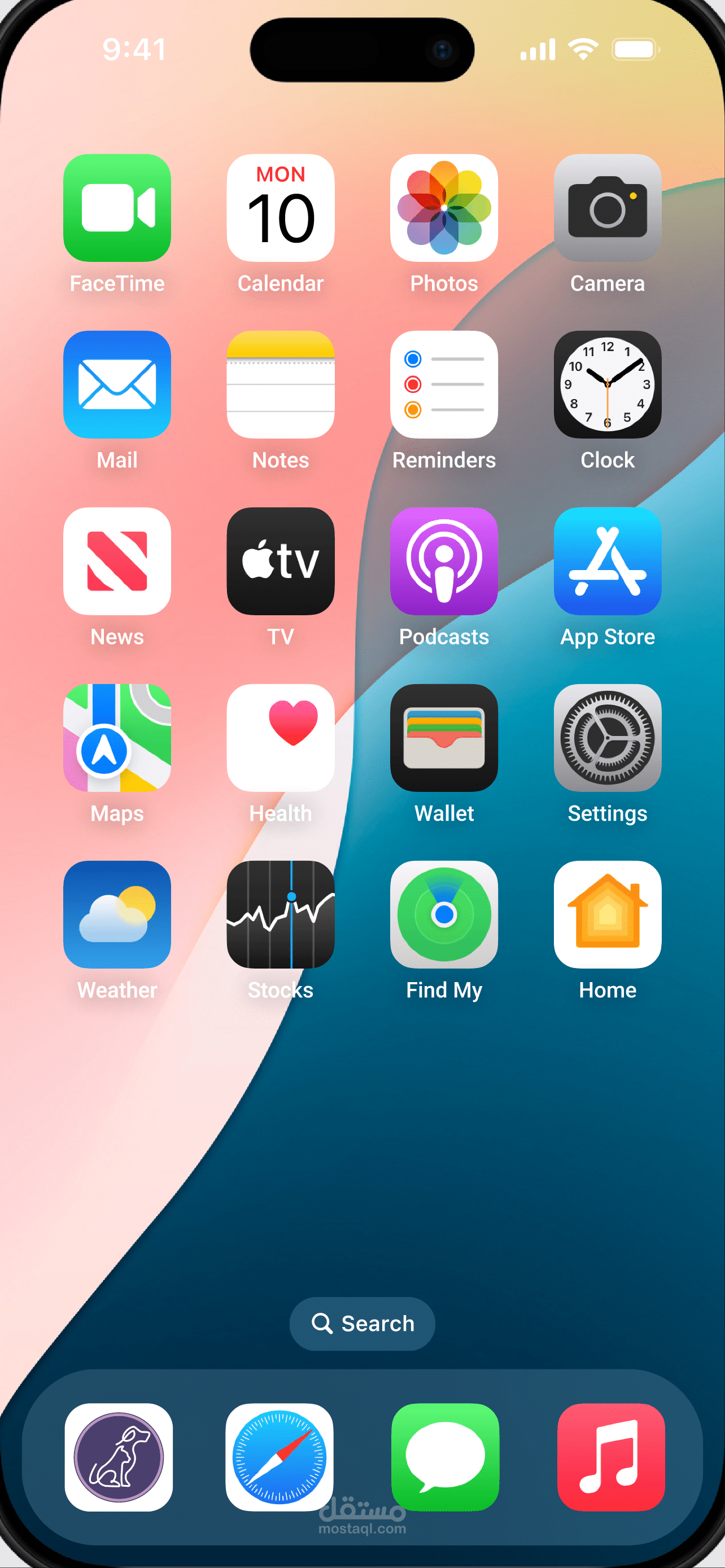The height and width of the screenshot is (1568, 725).
Task: Tap the Search pill above the dock
Action: [x=362, y=1323]
